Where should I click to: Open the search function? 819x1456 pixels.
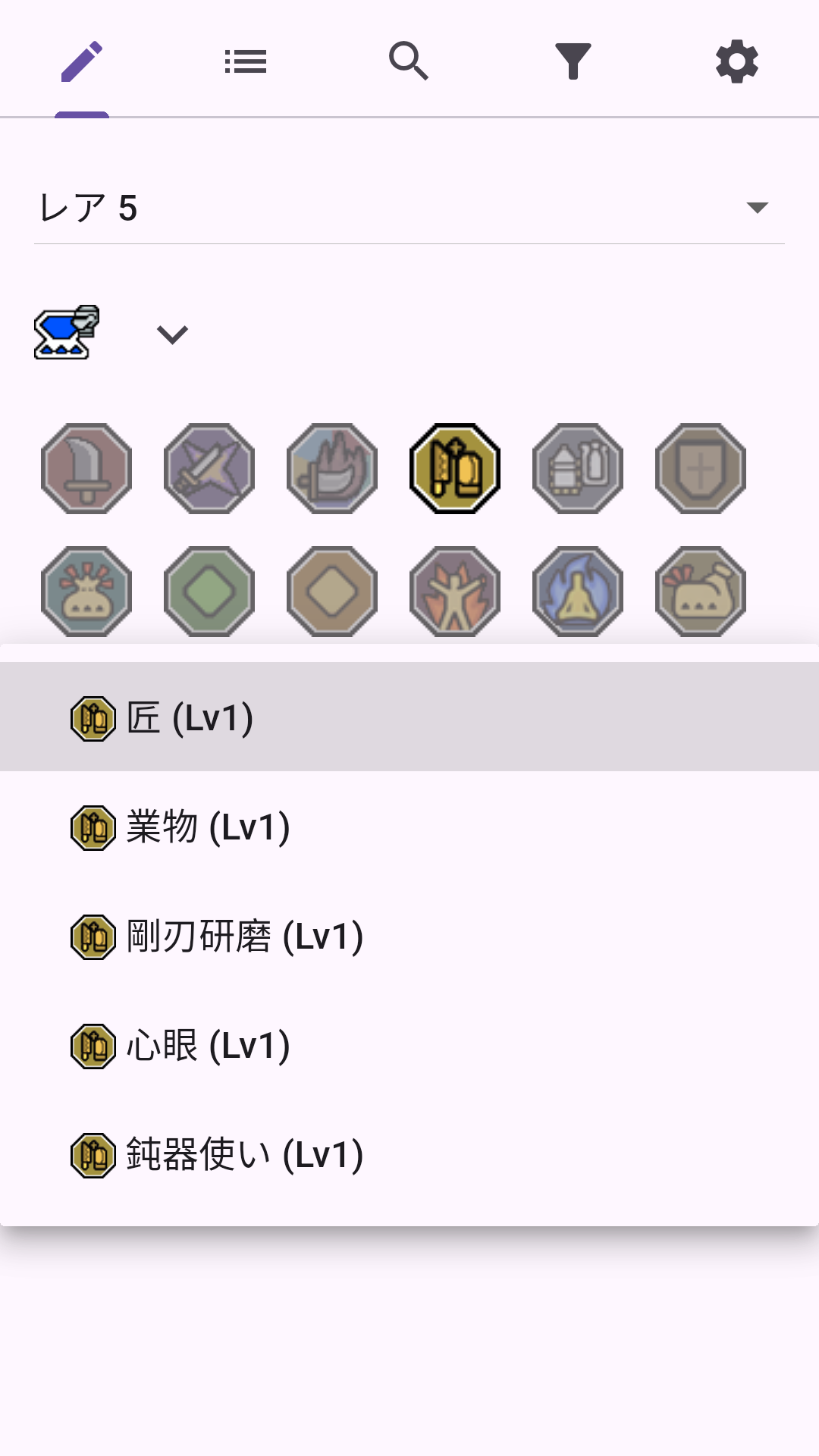pos(409,61)
